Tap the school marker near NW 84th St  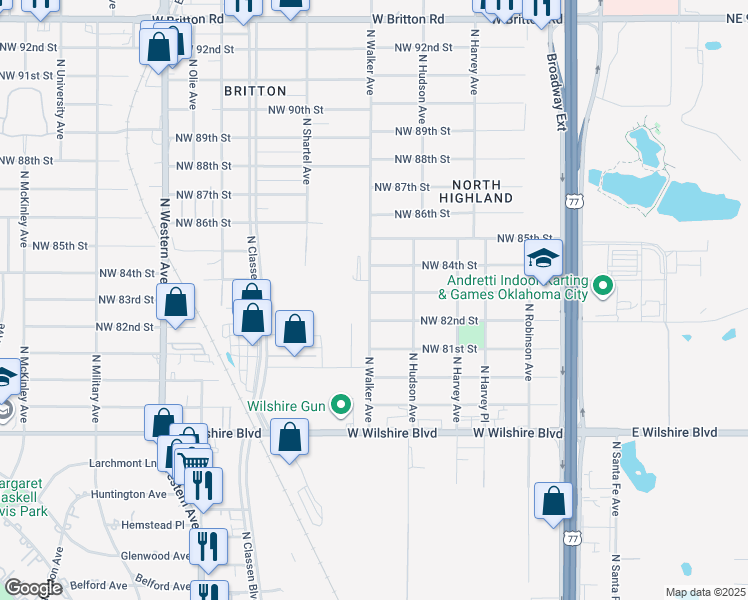point(543,261)
